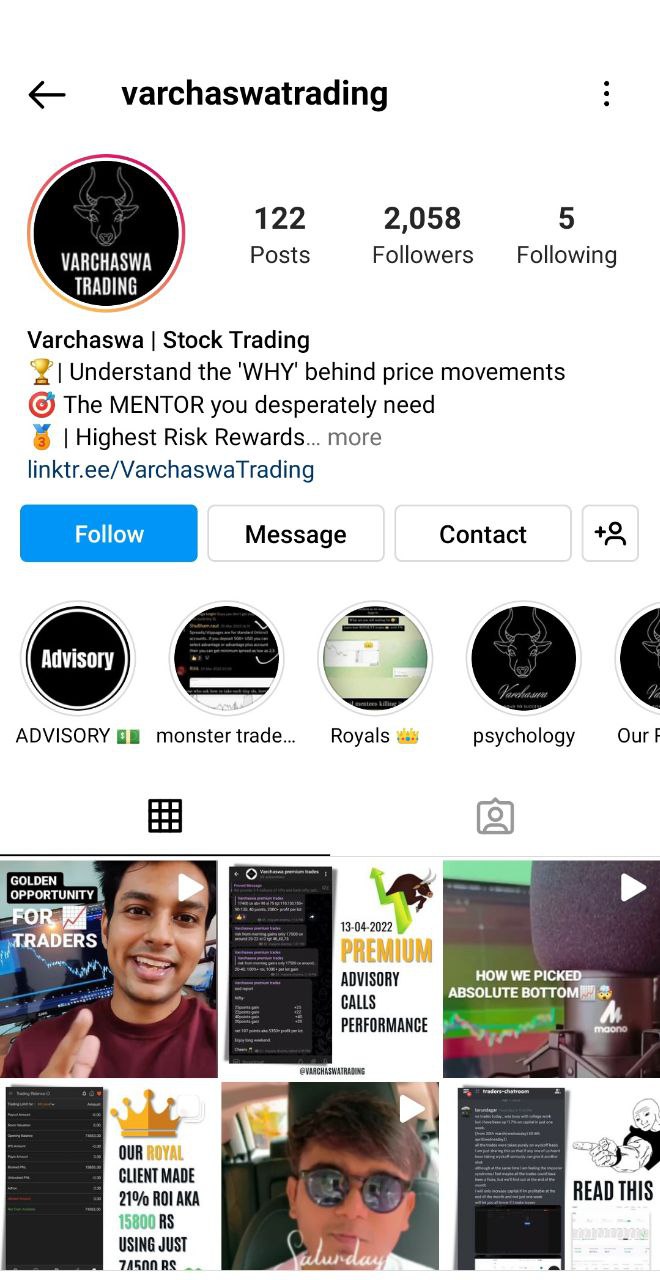
Task: Open the Premium Advisory Calls Performance post
Action: [330, 968]
